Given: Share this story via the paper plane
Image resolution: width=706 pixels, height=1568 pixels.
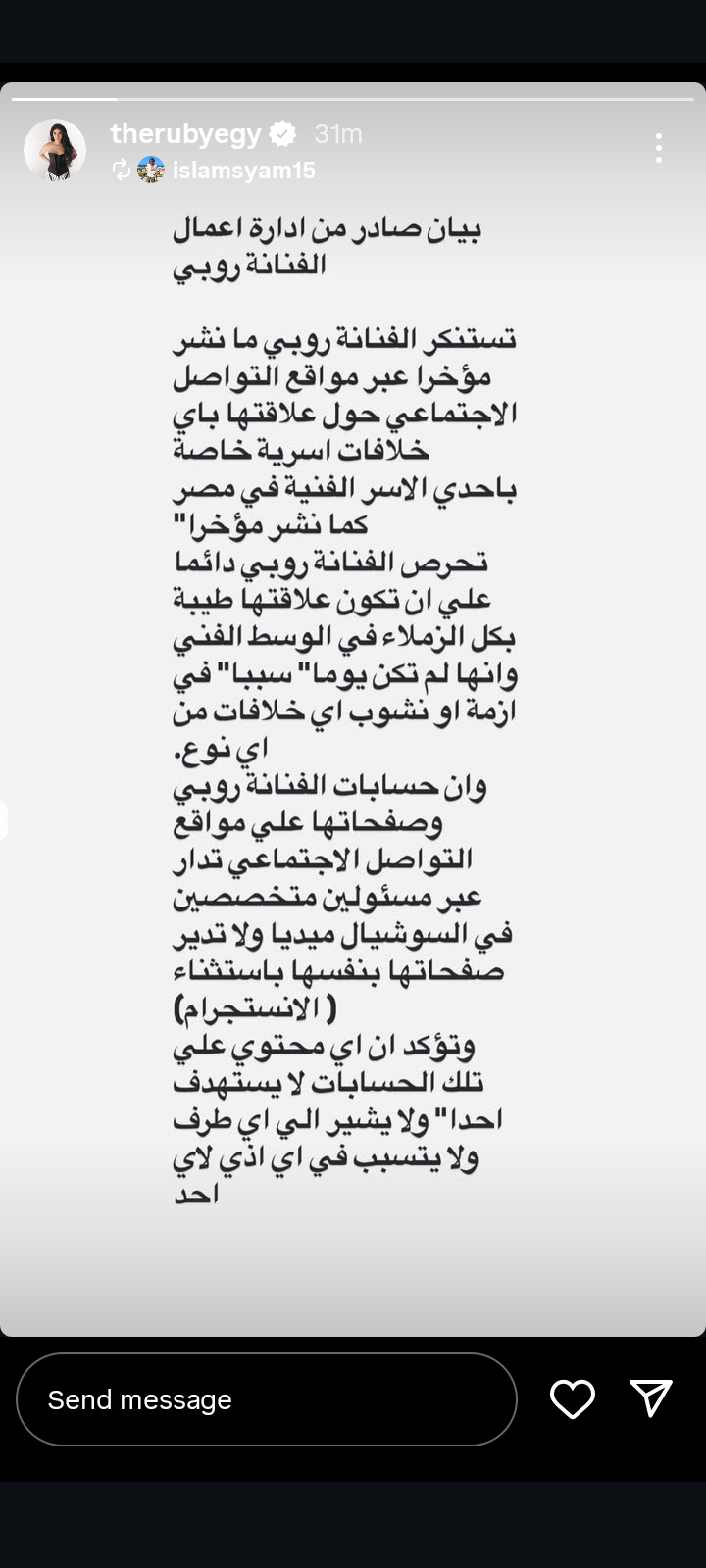Looking at the screenshot, I should click(650, 1398).
